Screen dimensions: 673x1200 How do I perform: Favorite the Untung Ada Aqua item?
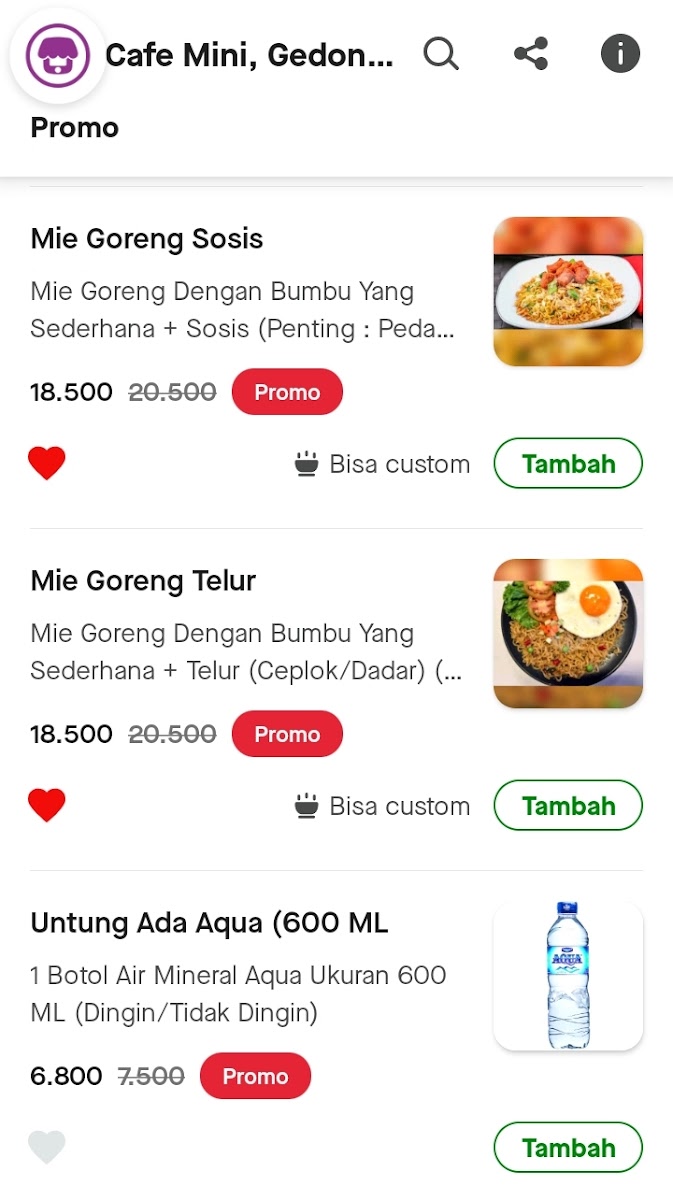click(47, 1148)
